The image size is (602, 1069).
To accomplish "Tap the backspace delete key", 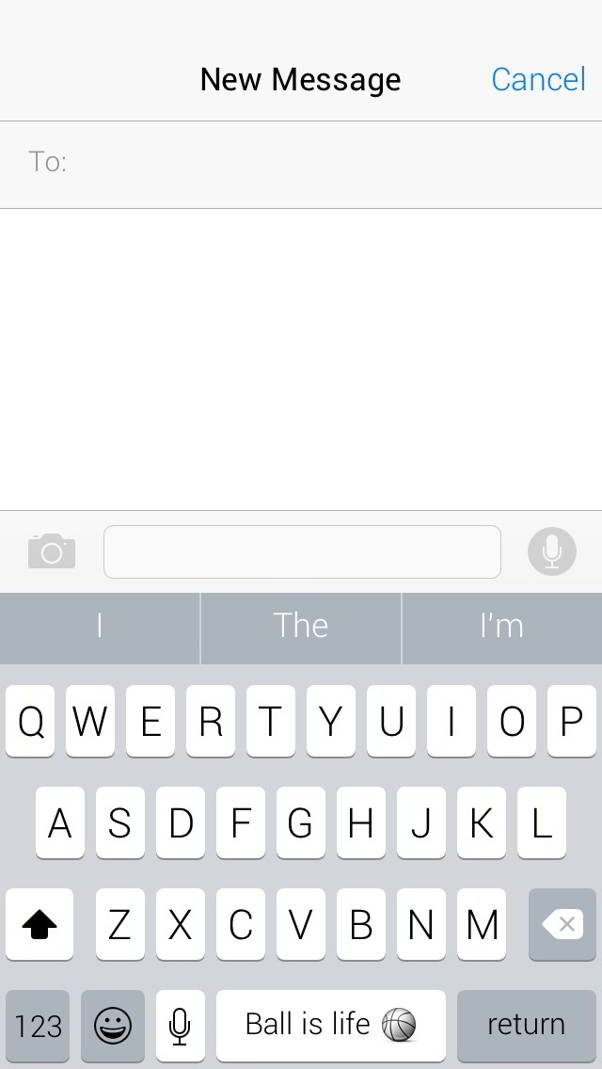I will coord(562,924).
